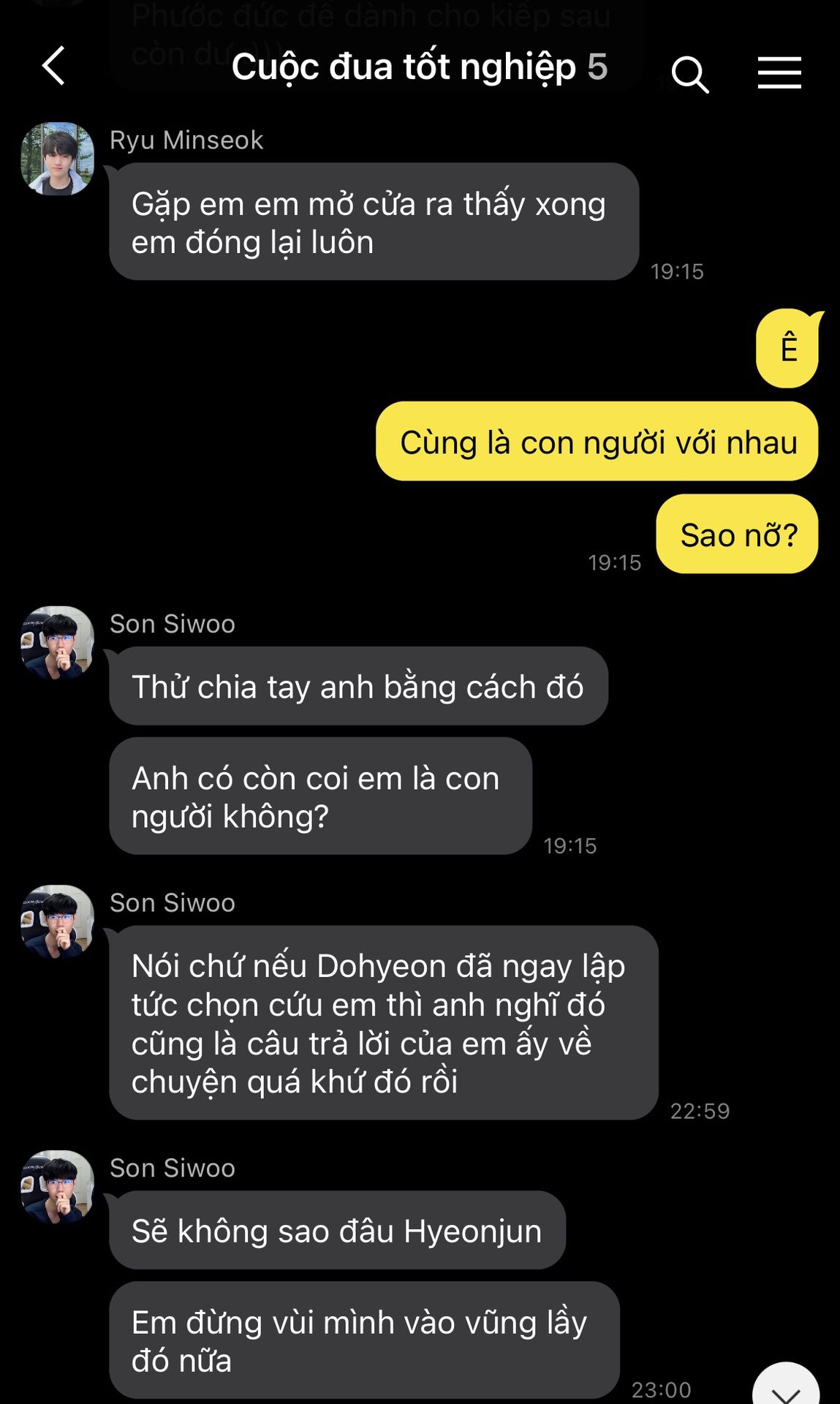The image size is (840, 1404).
Task: View Son Siwoo's avatar beside 'Thử chia tay'
Action: click(58, 642)
